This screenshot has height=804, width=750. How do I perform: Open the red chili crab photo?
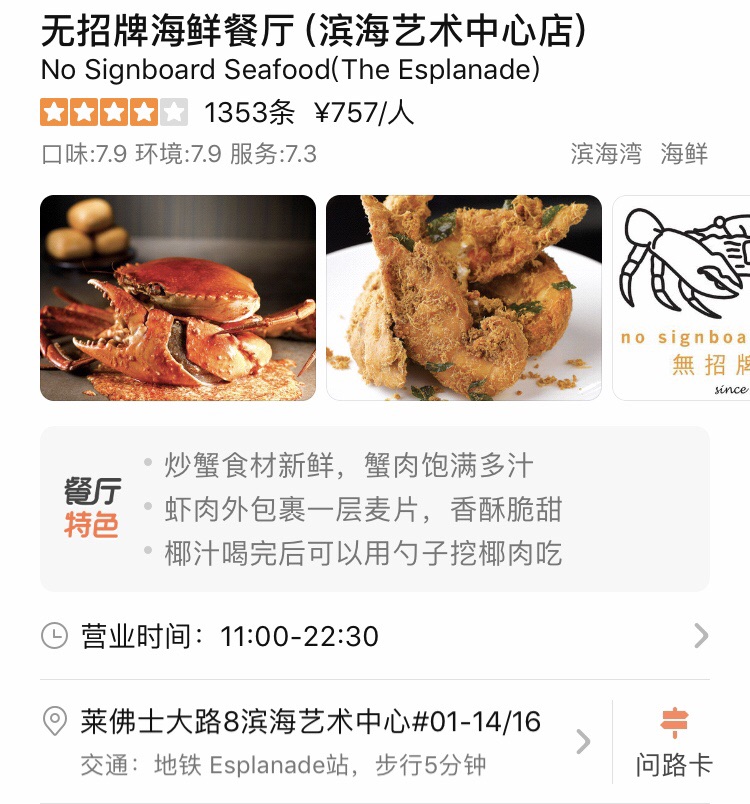point(178,297)
